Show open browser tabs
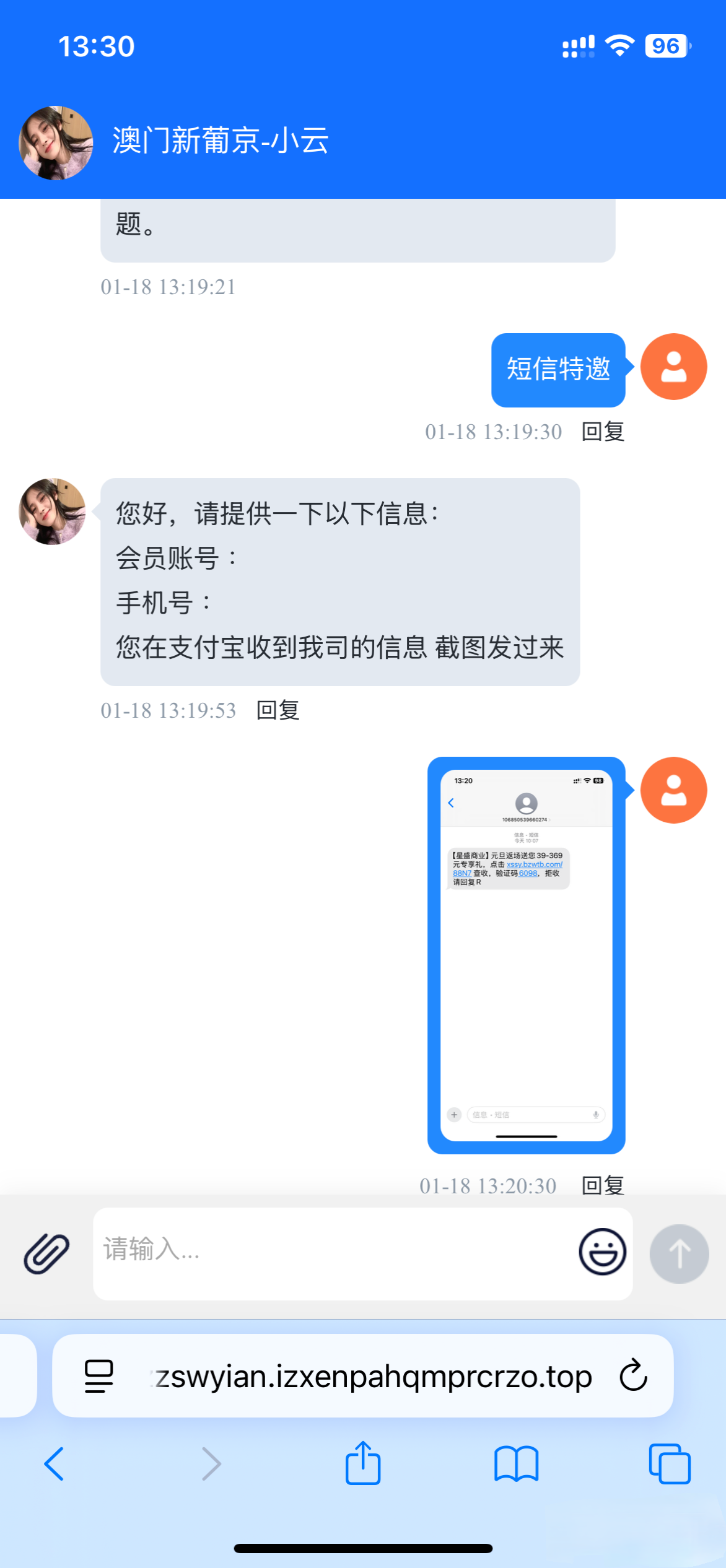Image resolution: width=726 pixels, height=1568 pixels. point(669,1464)
